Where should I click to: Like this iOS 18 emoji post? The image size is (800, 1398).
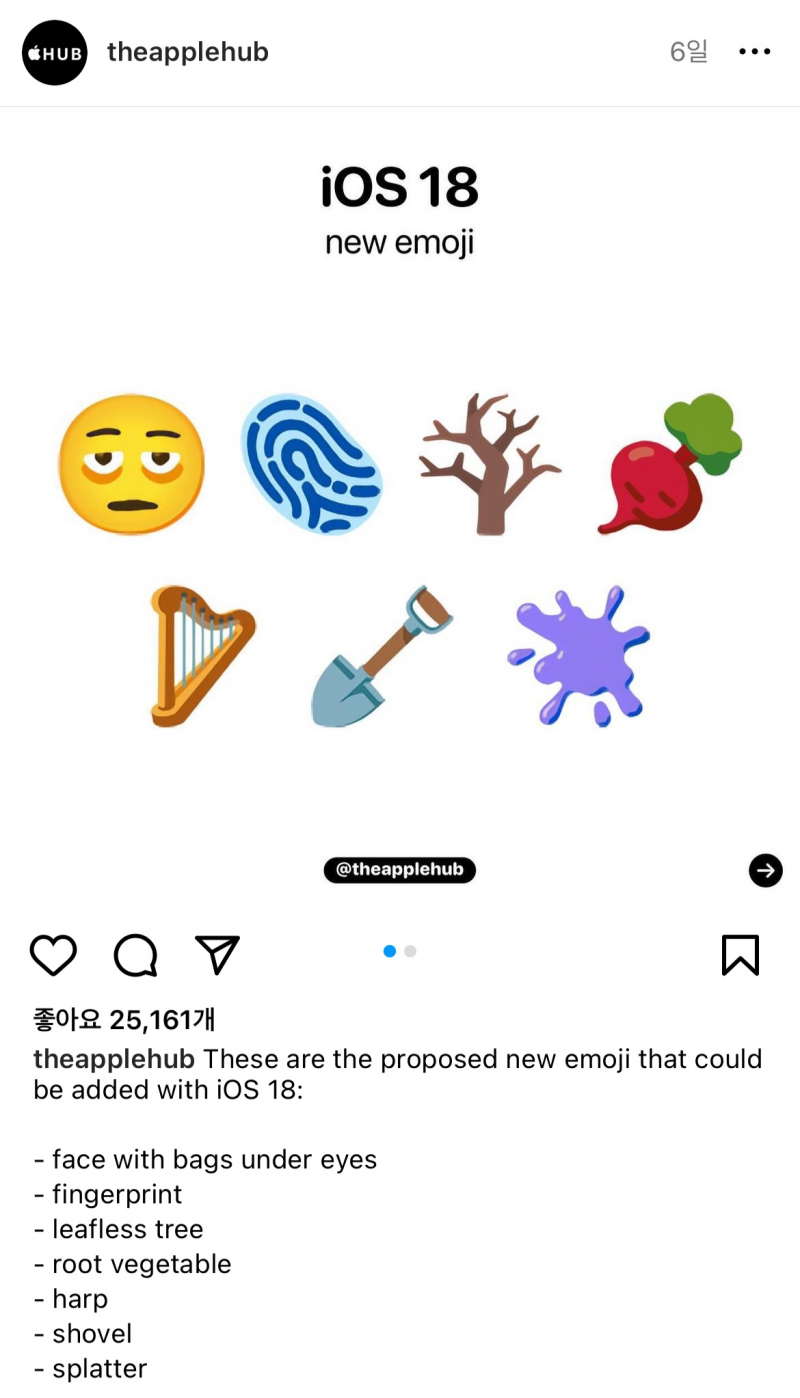click(53, 955)
